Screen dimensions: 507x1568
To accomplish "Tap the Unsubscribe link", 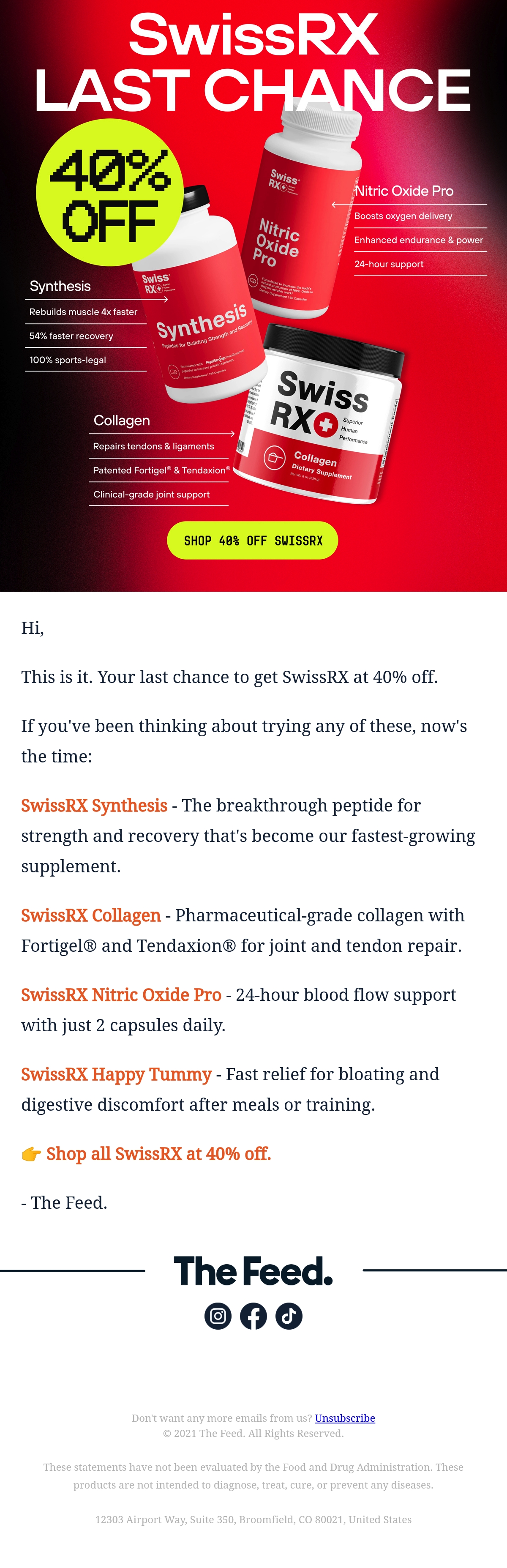I will (344, 1418).
